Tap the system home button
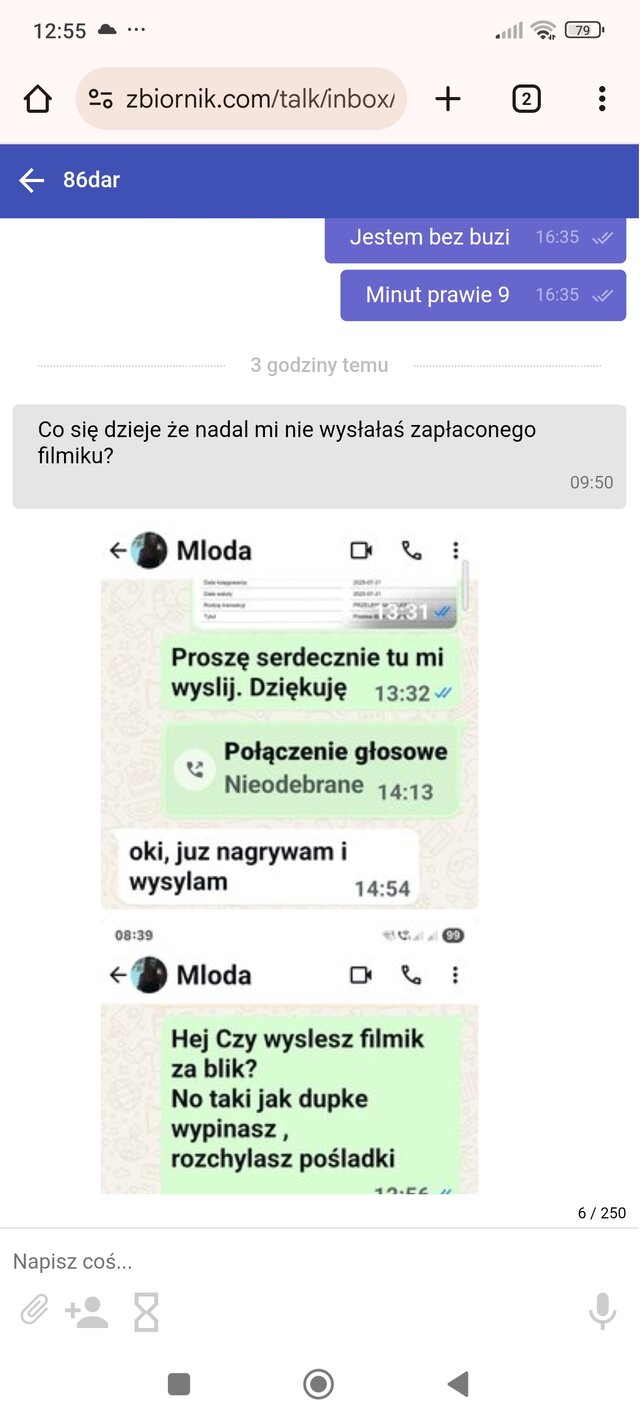640x1423 pixels. tap(318, 1384)
